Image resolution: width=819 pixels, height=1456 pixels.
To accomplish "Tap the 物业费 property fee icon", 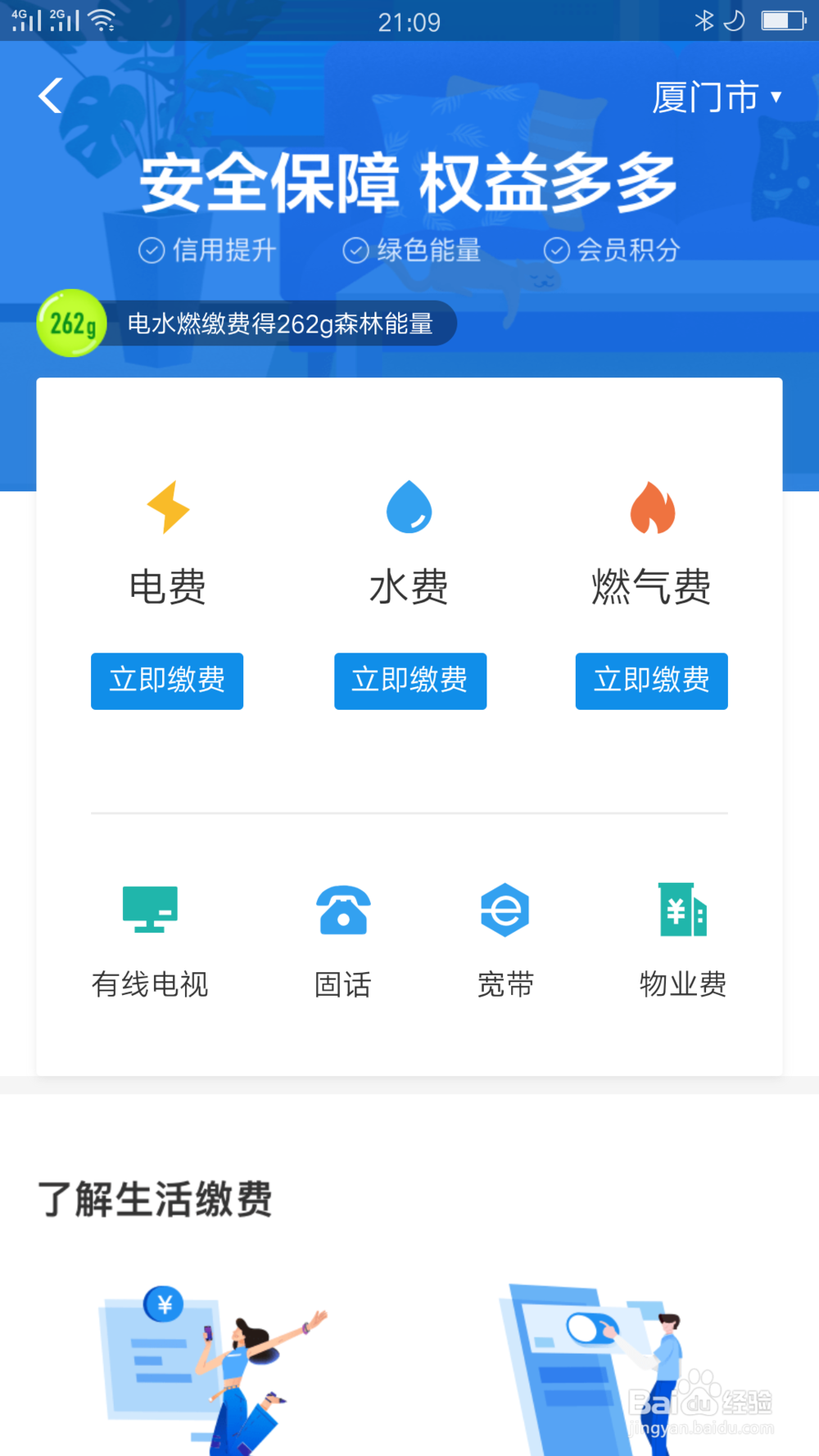I will click(681, 909).
